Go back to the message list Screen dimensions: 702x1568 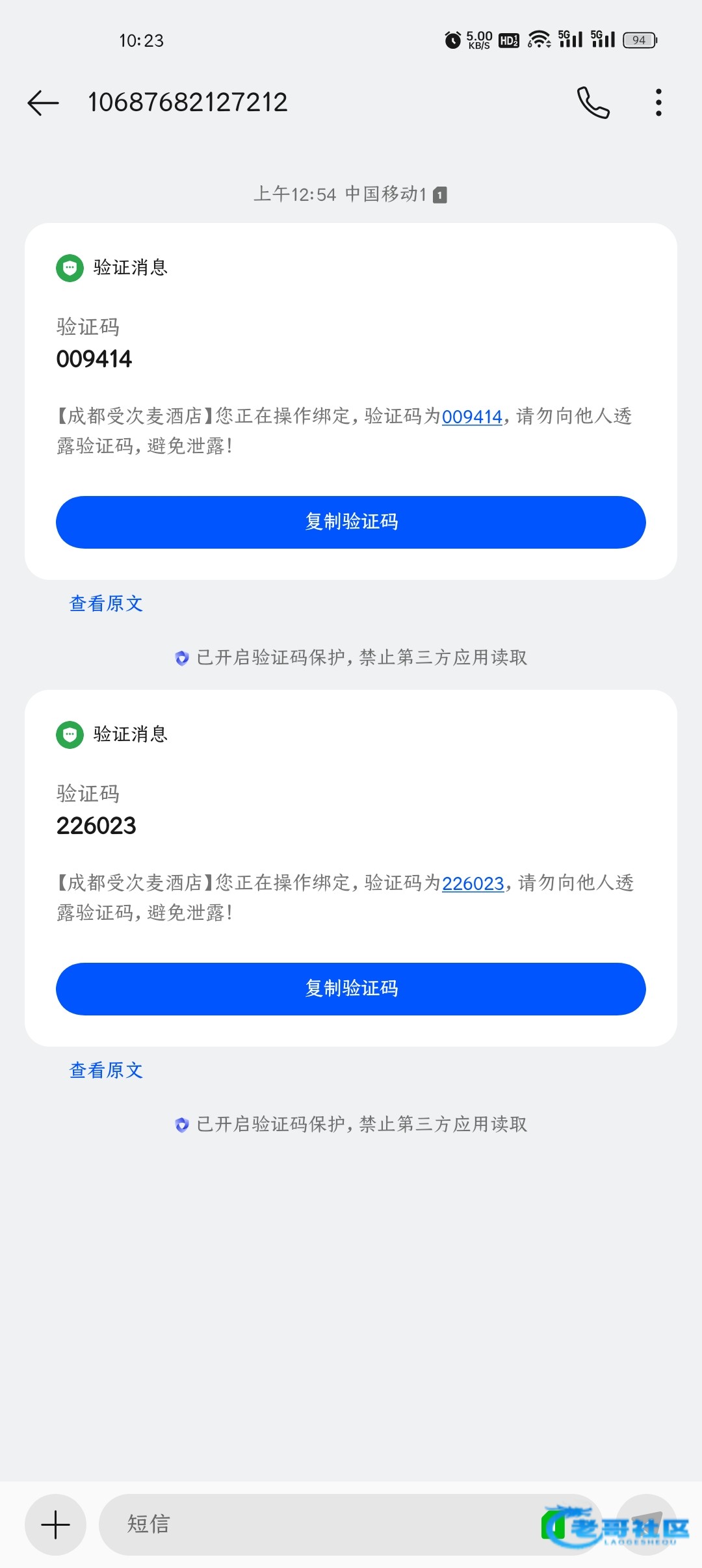tap(44, 103)
